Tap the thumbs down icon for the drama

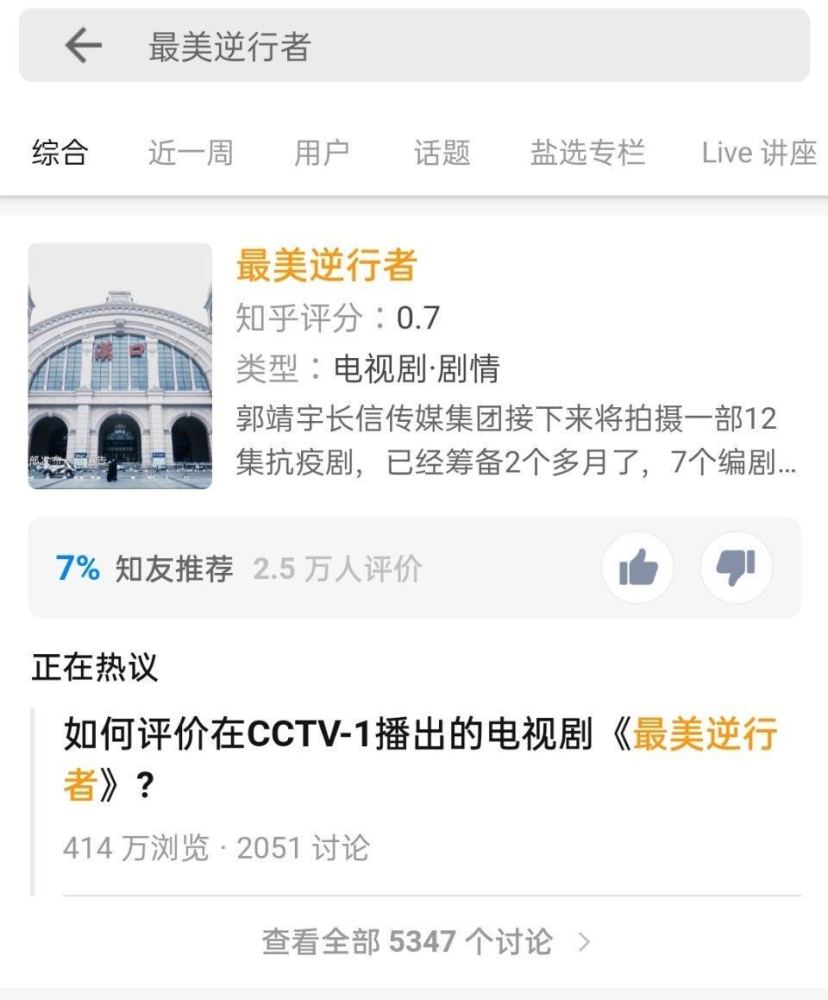coord(737,567)
